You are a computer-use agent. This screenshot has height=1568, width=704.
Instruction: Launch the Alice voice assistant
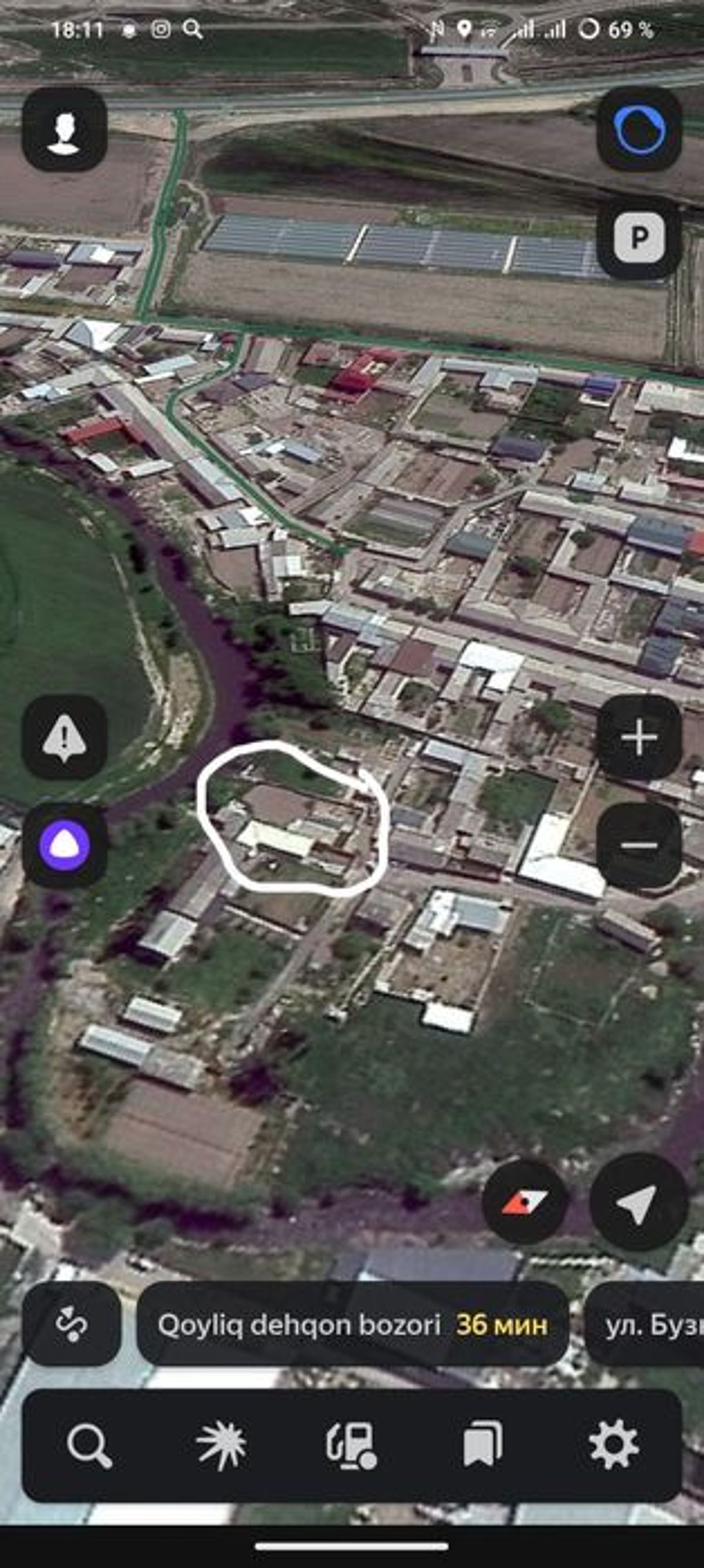tap(65, 845)
